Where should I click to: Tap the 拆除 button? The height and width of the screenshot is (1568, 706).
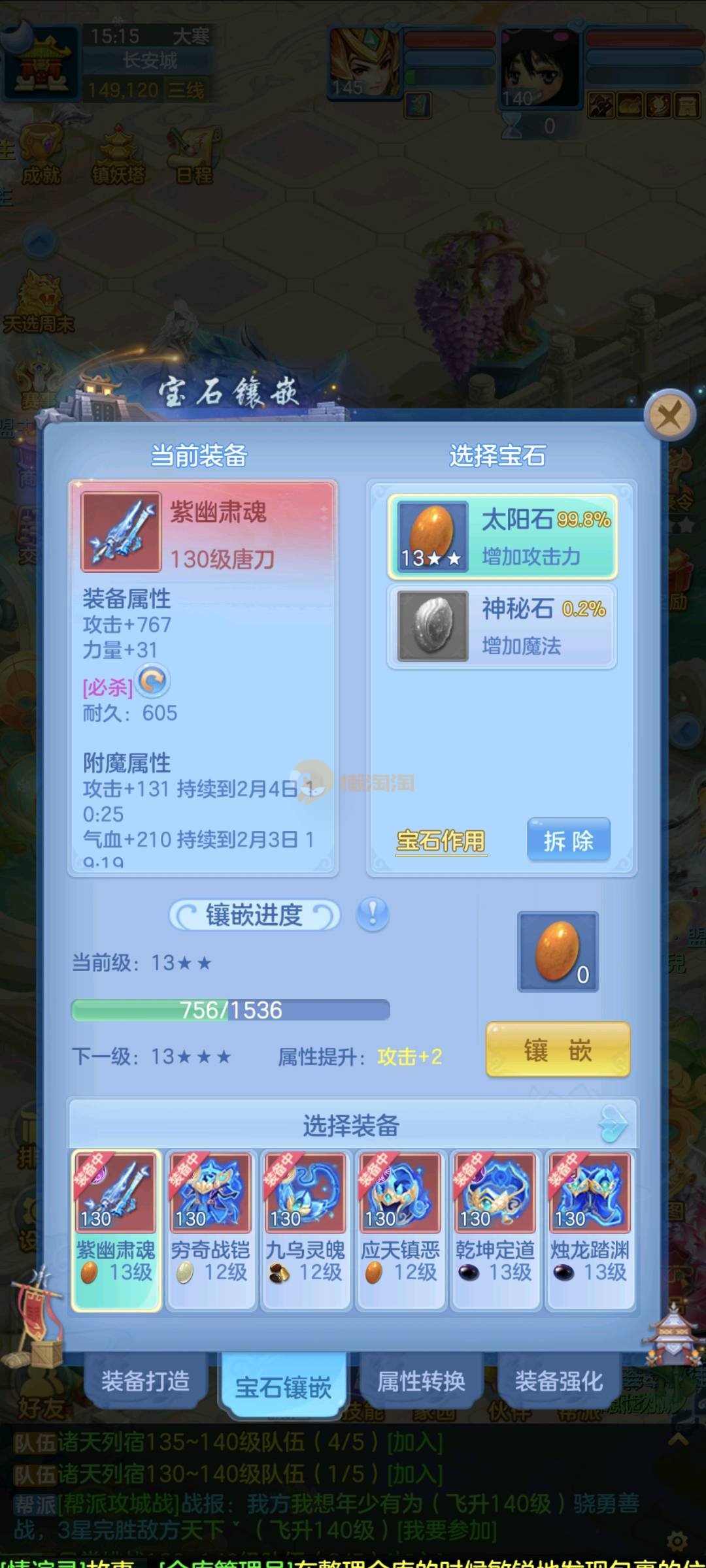568,840
